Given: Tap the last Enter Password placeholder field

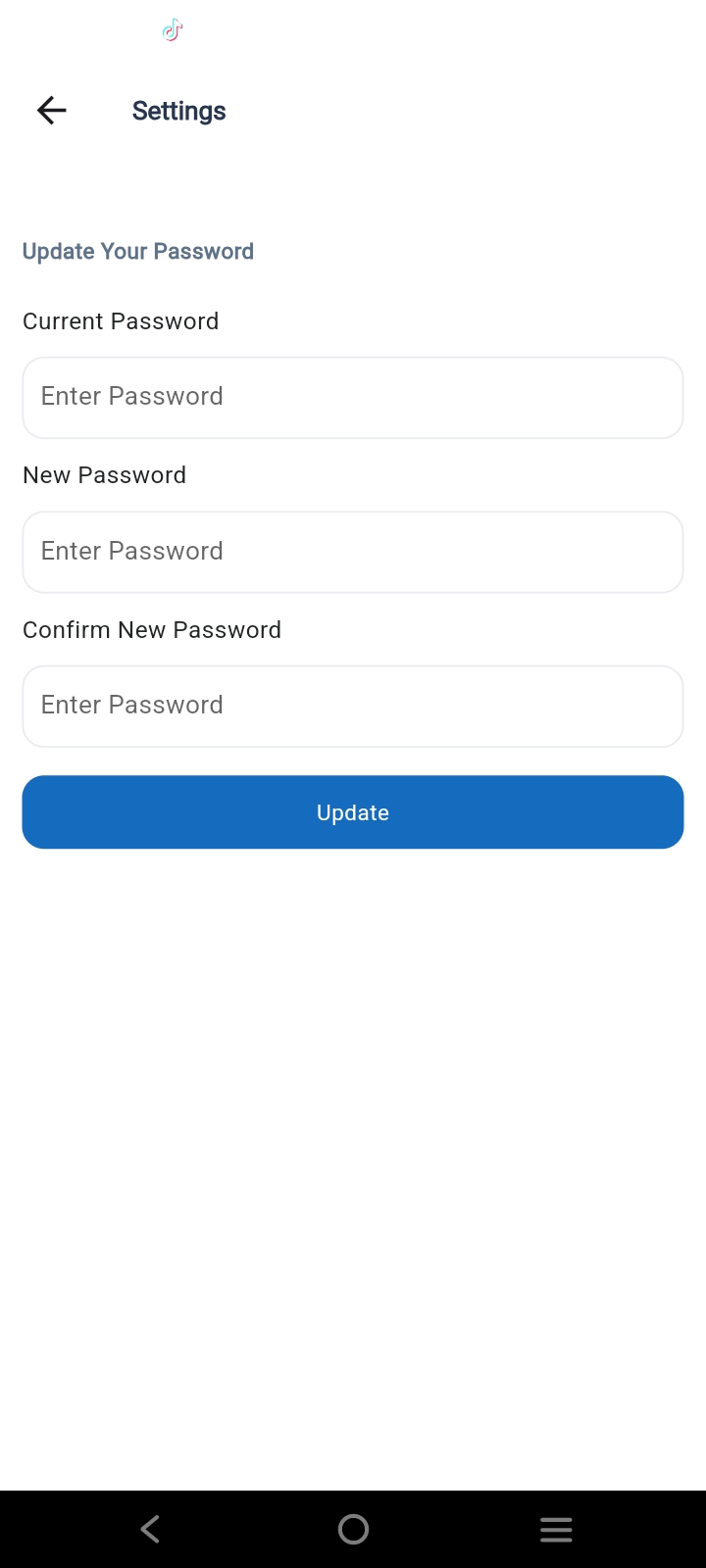Looking at the screenshot, I should tap(352, 706).
